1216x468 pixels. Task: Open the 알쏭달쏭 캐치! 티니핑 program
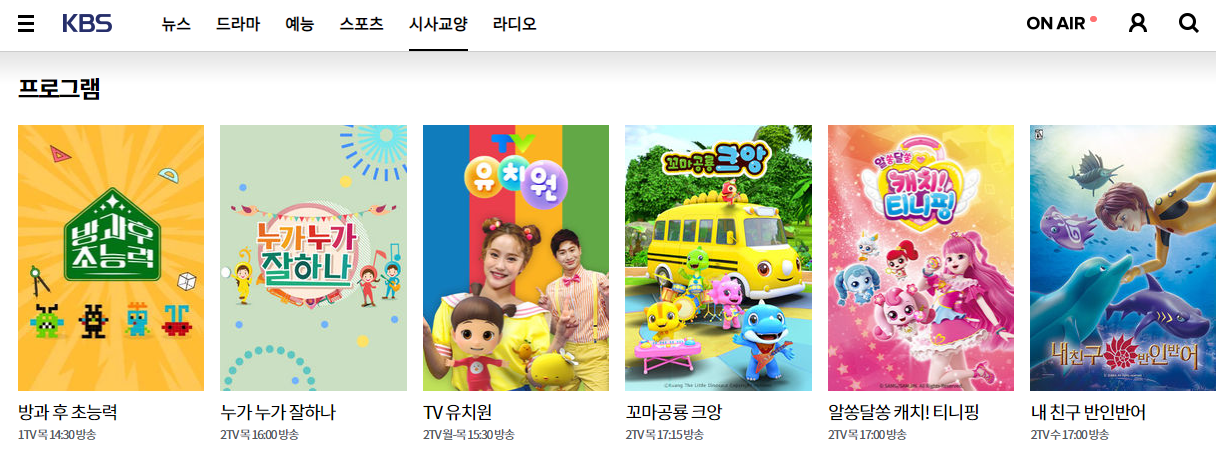(921, 258)
